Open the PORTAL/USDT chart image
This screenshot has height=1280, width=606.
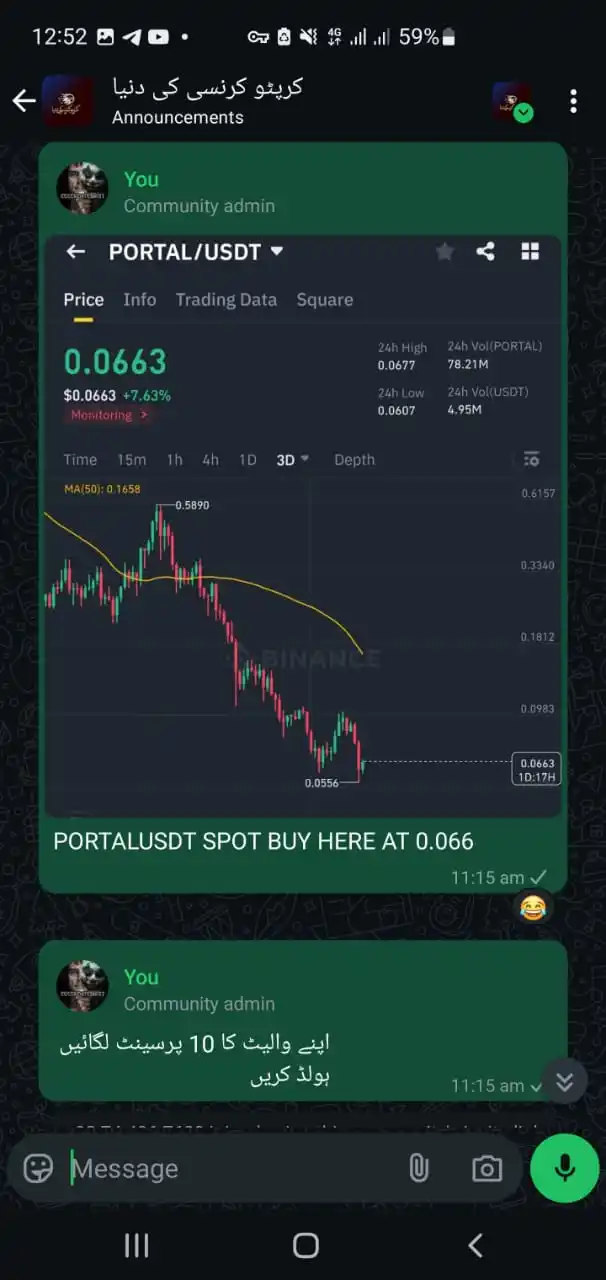(303, 525)
